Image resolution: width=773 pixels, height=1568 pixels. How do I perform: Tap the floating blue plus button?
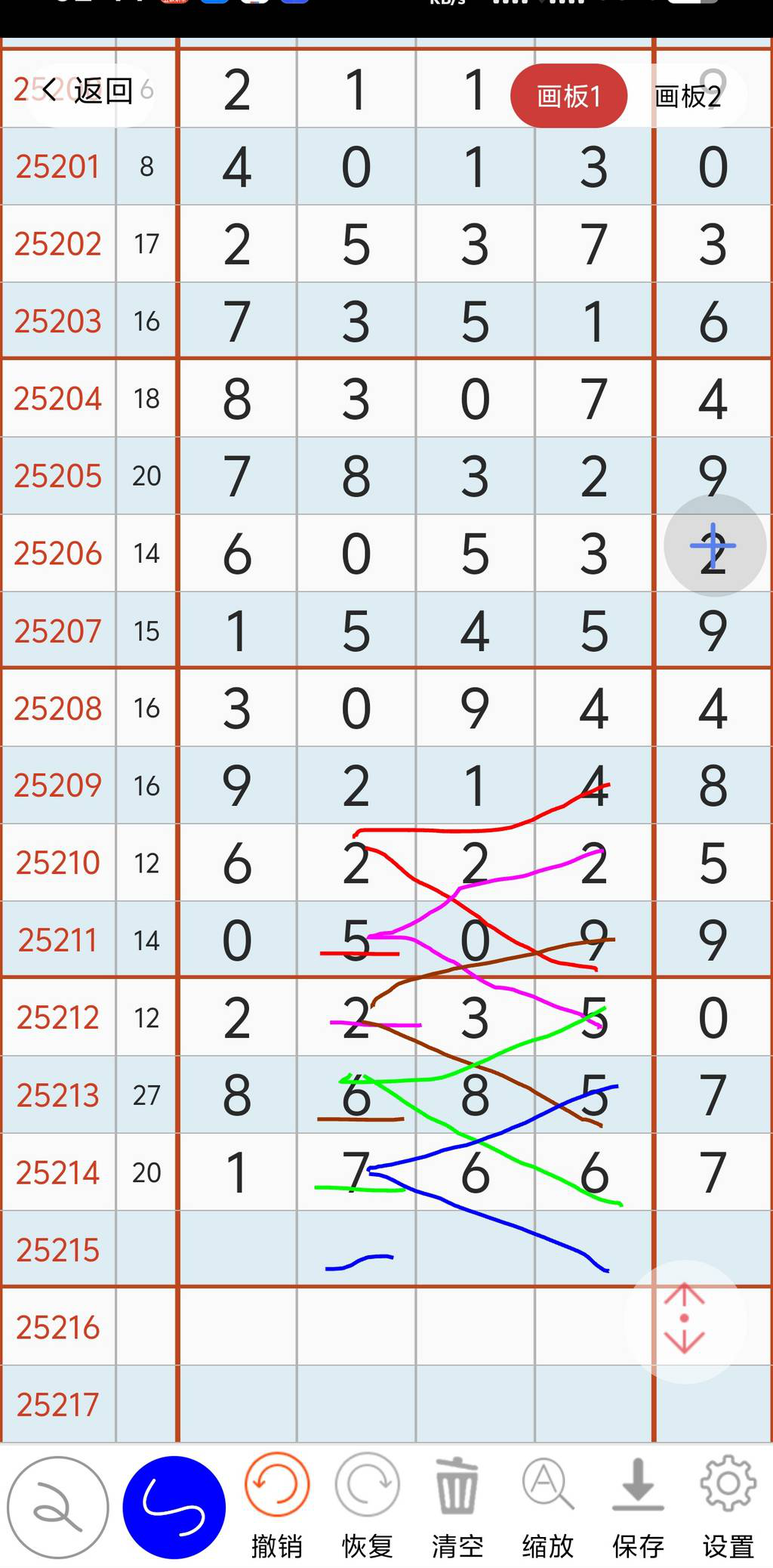click(x=714, y=545)
